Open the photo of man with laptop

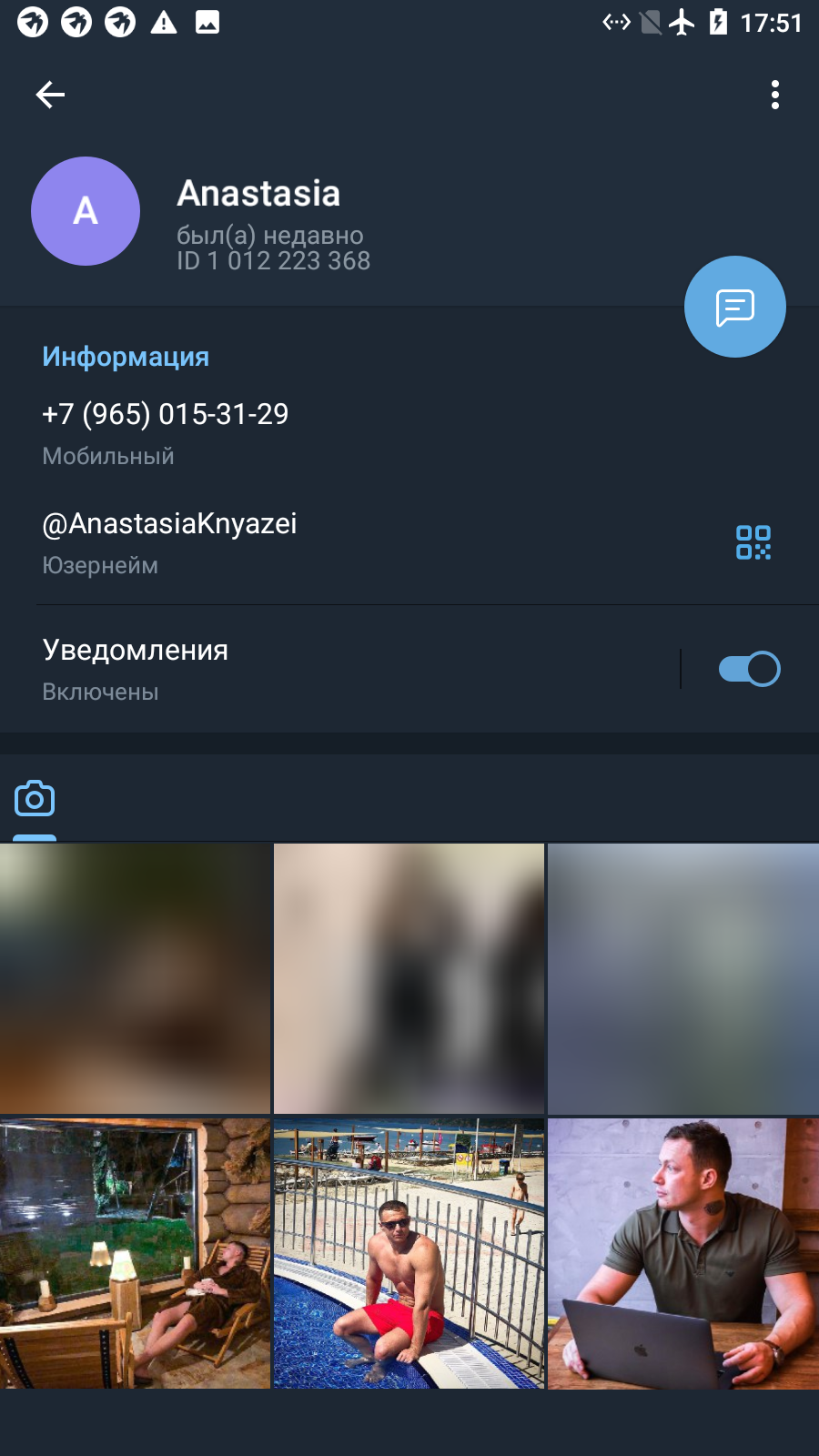click(x=683, y=1253)
